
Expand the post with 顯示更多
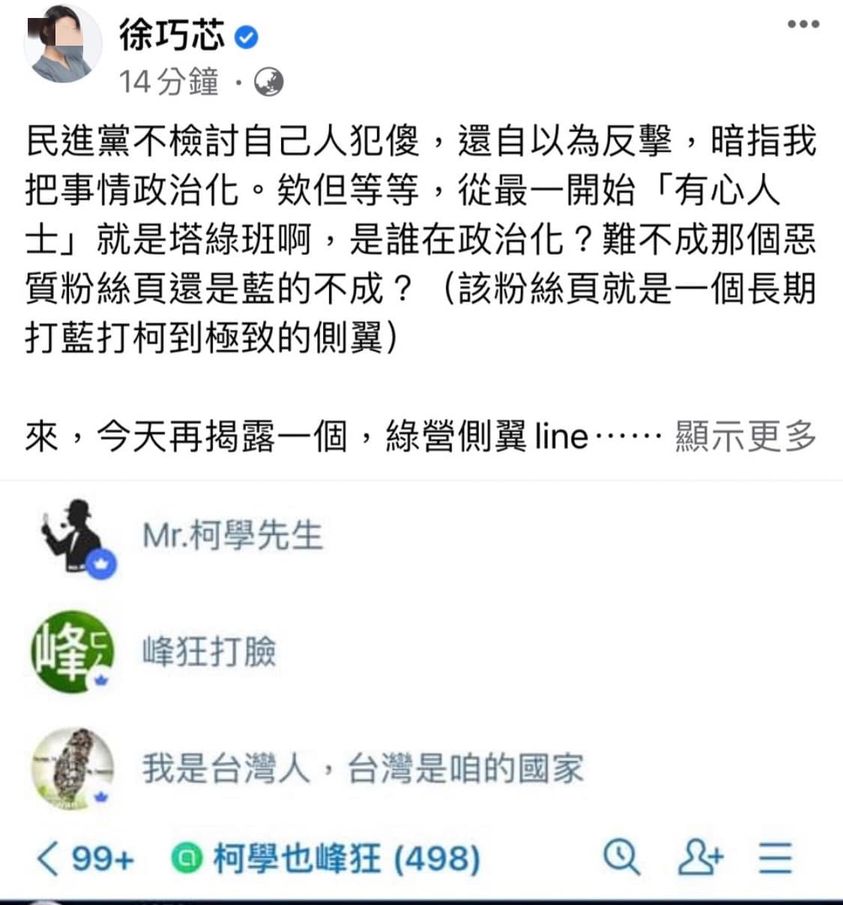747,436
